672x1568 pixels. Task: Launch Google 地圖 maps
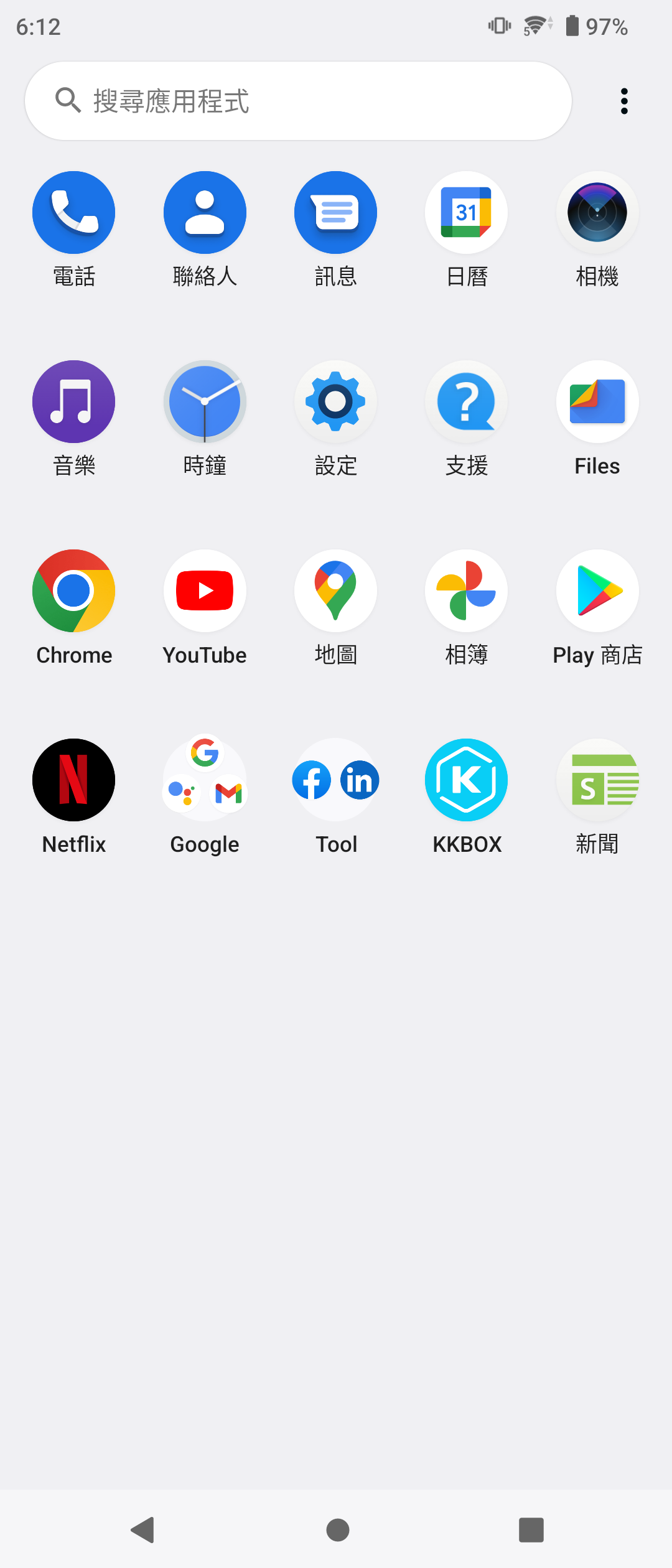[x=335, y=590]
